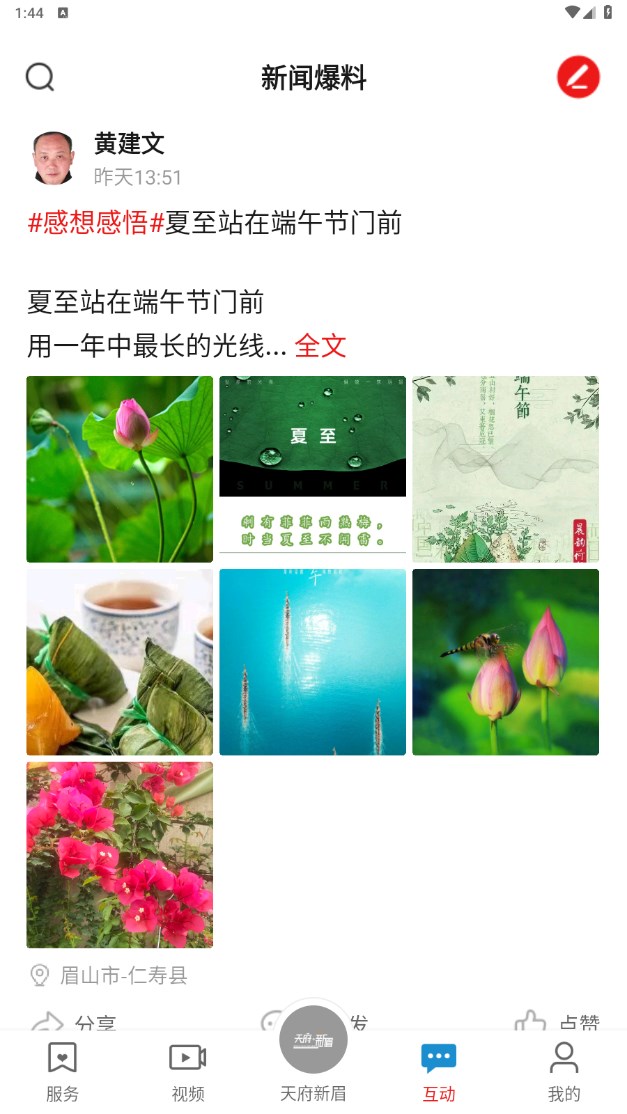Open the pink bougainvillea photo

120,855
